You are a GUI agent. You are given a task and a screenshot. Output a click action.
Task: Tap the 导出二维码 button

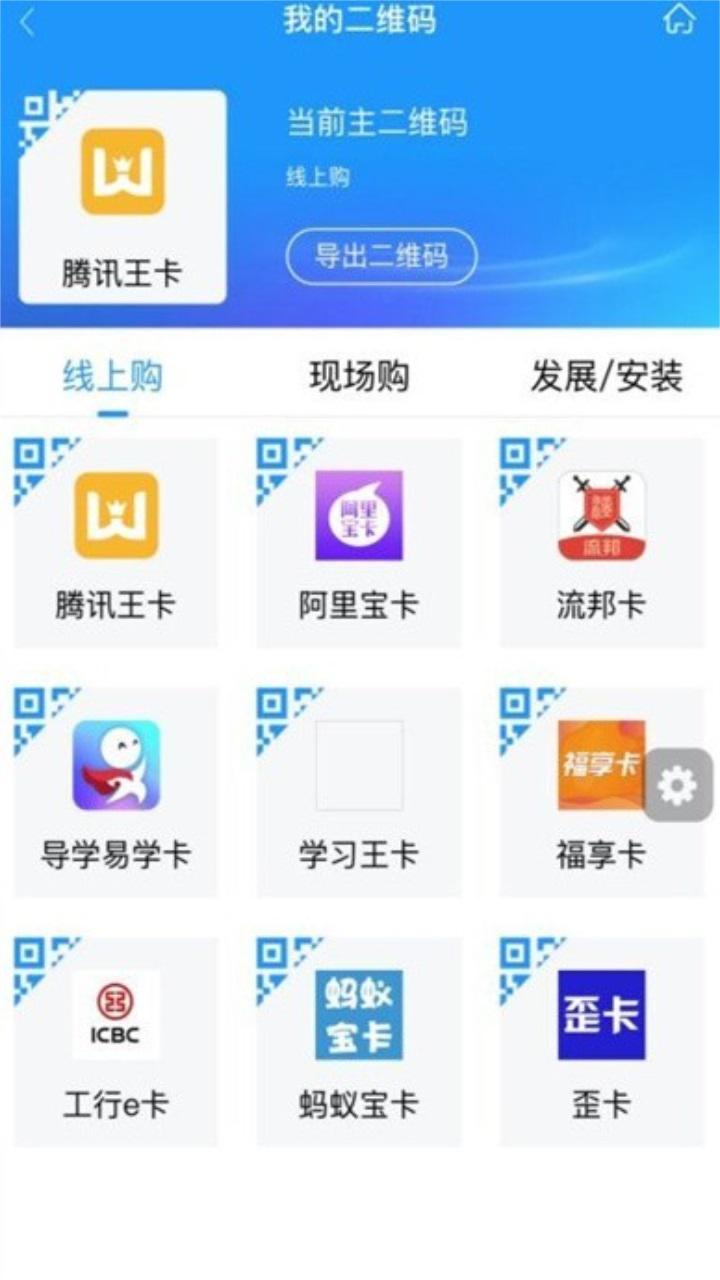coord(382,257)
